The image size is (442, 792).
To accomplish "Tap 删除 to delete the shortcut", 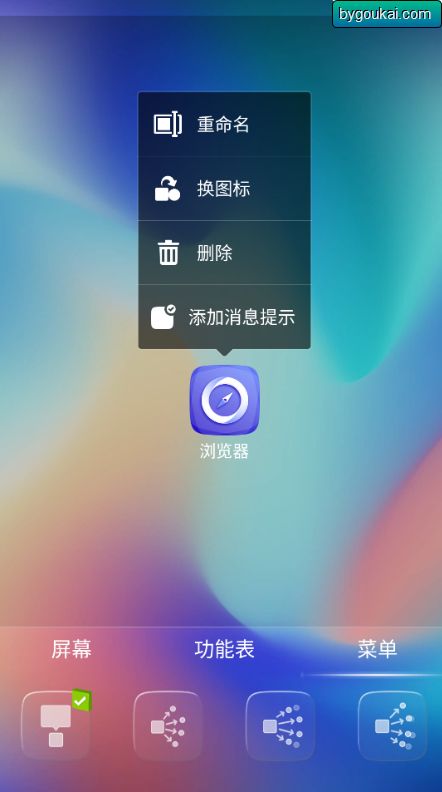I will 224,253.
